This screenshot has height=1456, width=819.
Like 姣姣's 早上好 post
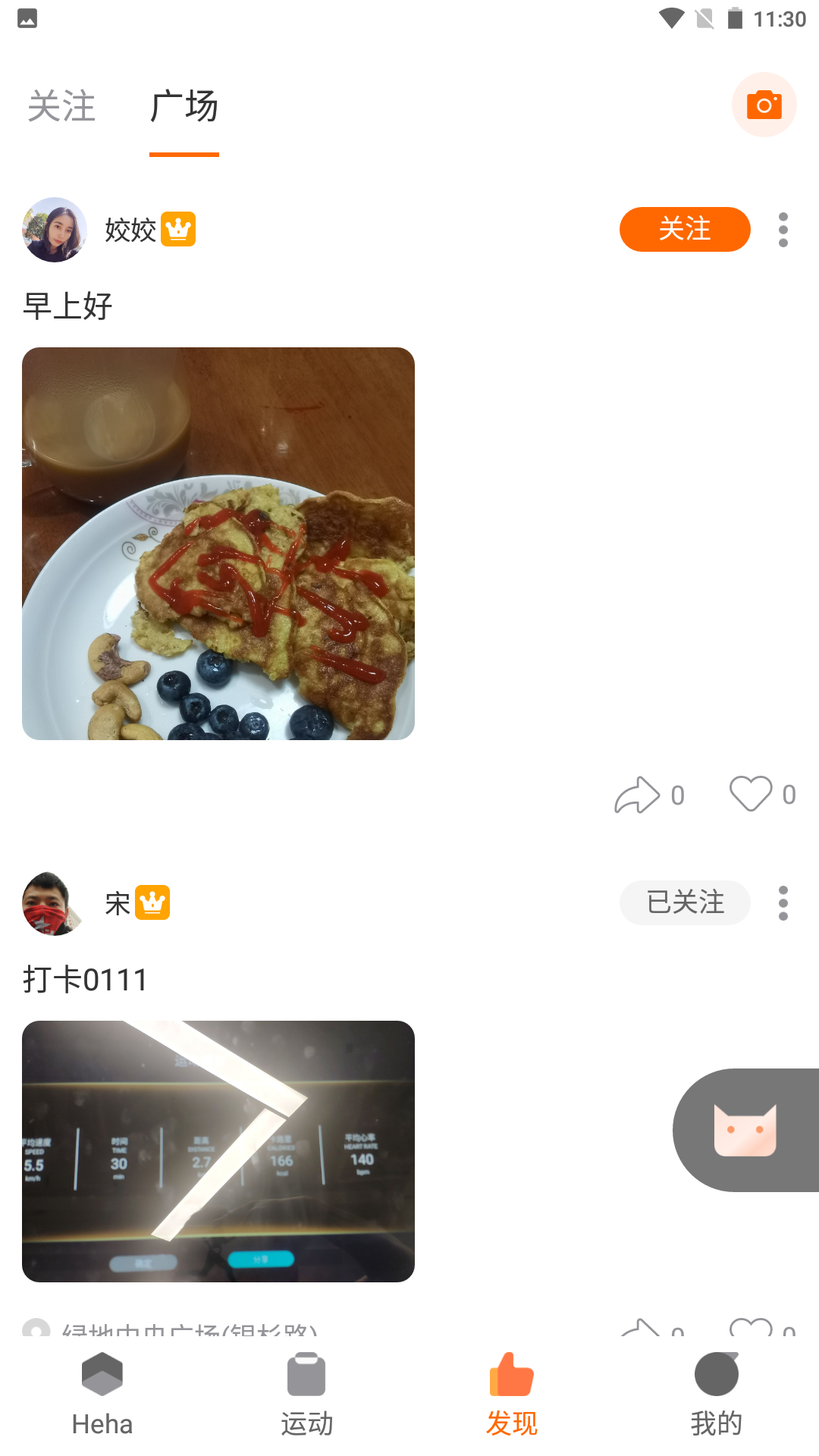(x=751, y=794)
